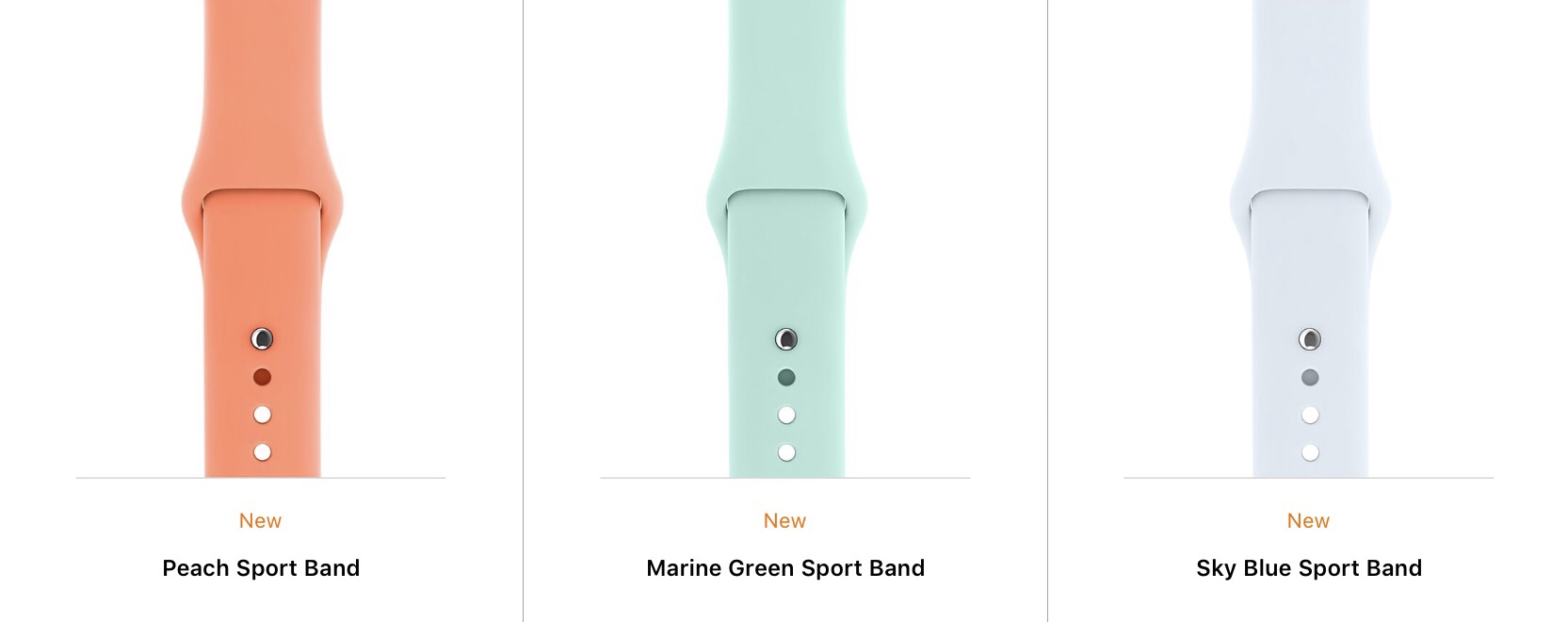View the Marine Green Sport Band
This screenshot has width=1568, height=622.
click(x=785, y=568)
